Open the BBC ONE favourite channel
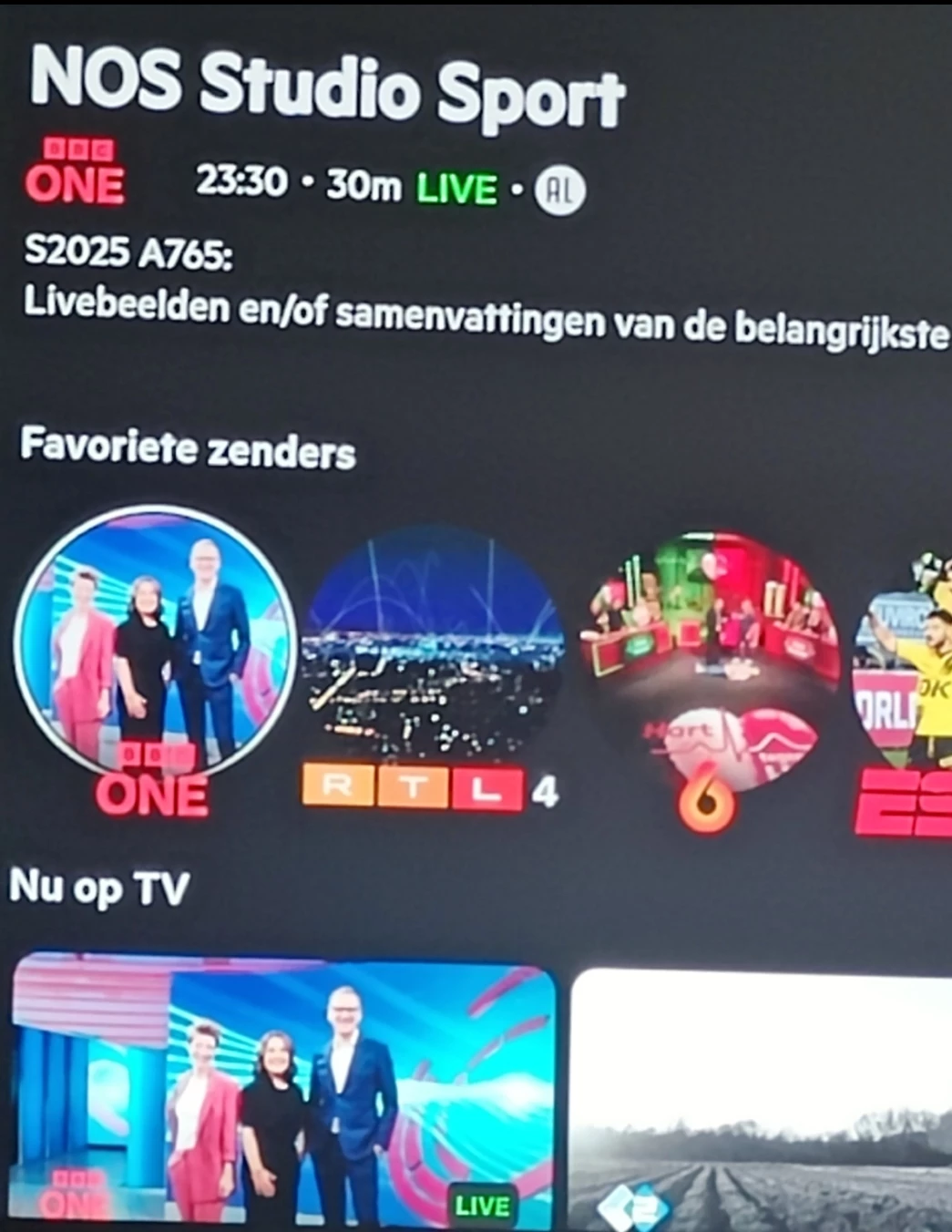 pyautogui.click(x=155, y=647)
